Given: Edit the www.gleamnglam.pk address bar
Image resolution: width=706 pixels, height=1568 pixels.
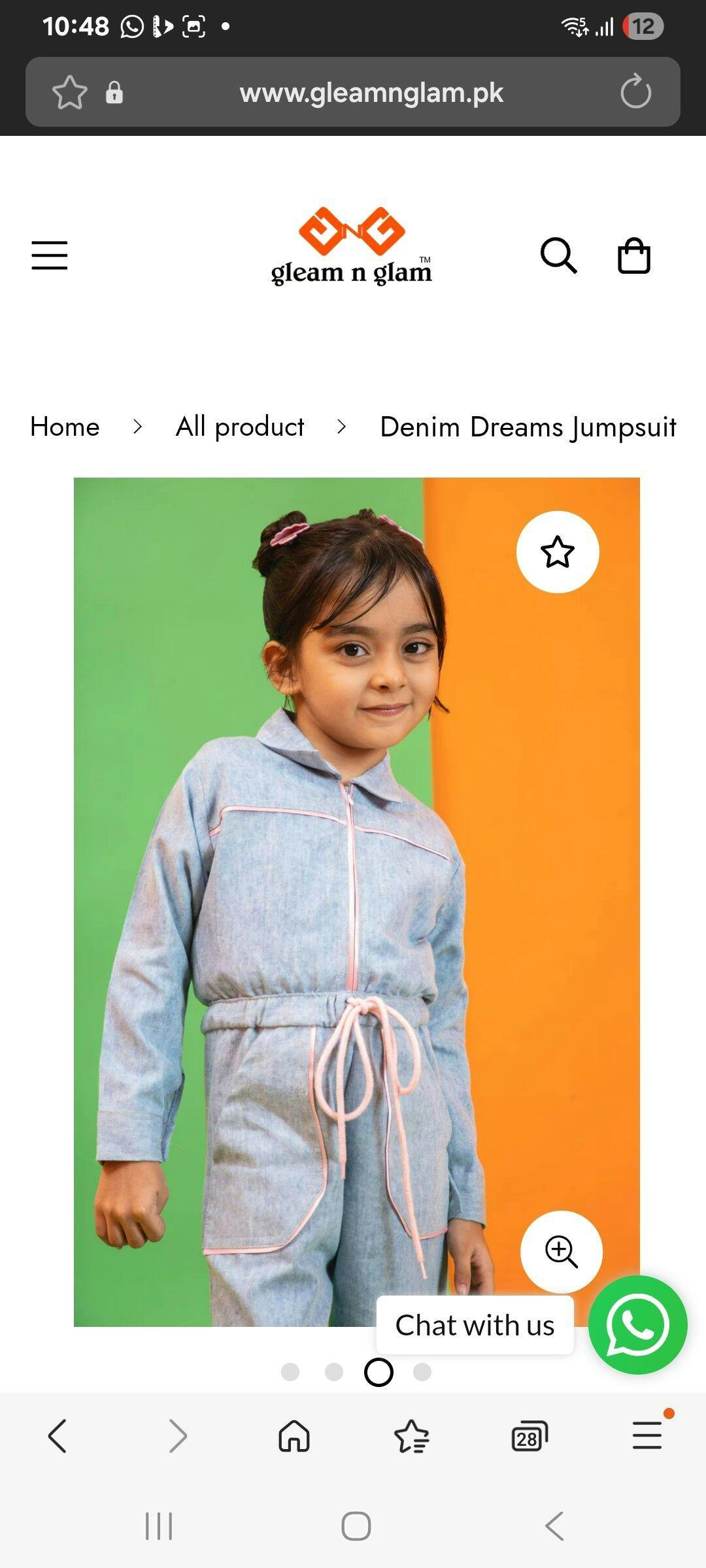Looking at the screenshot, I should point(371,93).
